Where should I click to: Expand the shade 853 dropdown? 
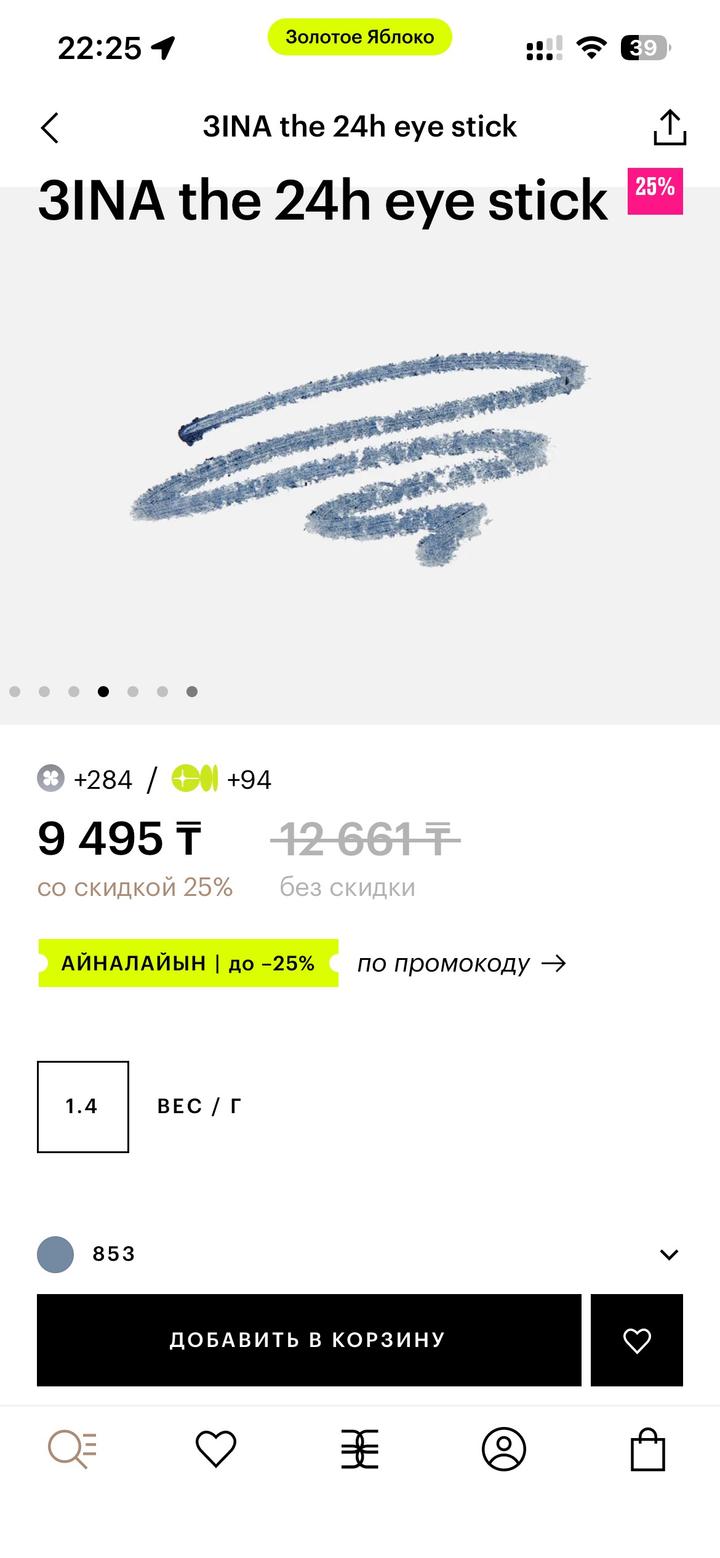coord(669,1255)
